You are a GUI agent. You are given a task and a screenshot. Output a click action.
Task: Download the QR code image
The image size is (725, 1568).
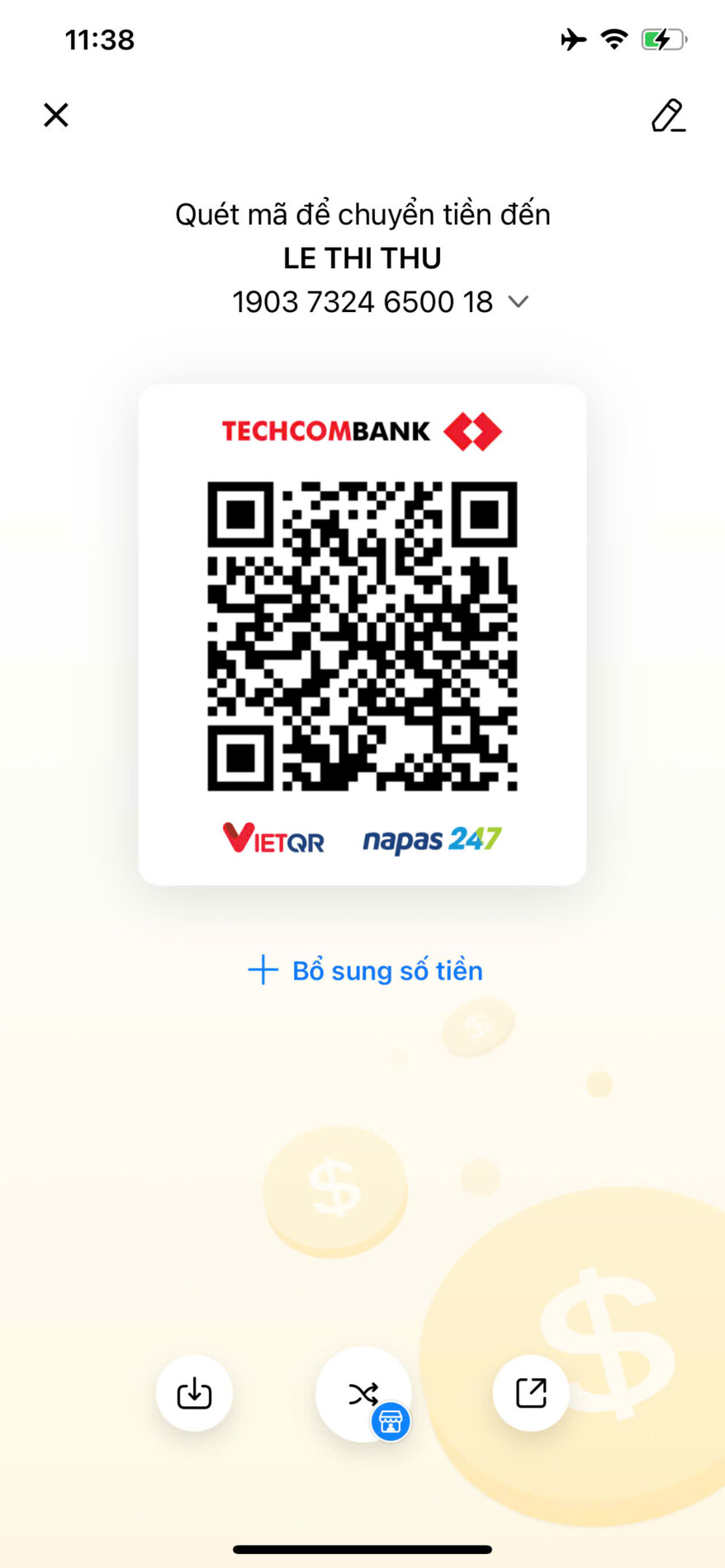point(194,1394)
